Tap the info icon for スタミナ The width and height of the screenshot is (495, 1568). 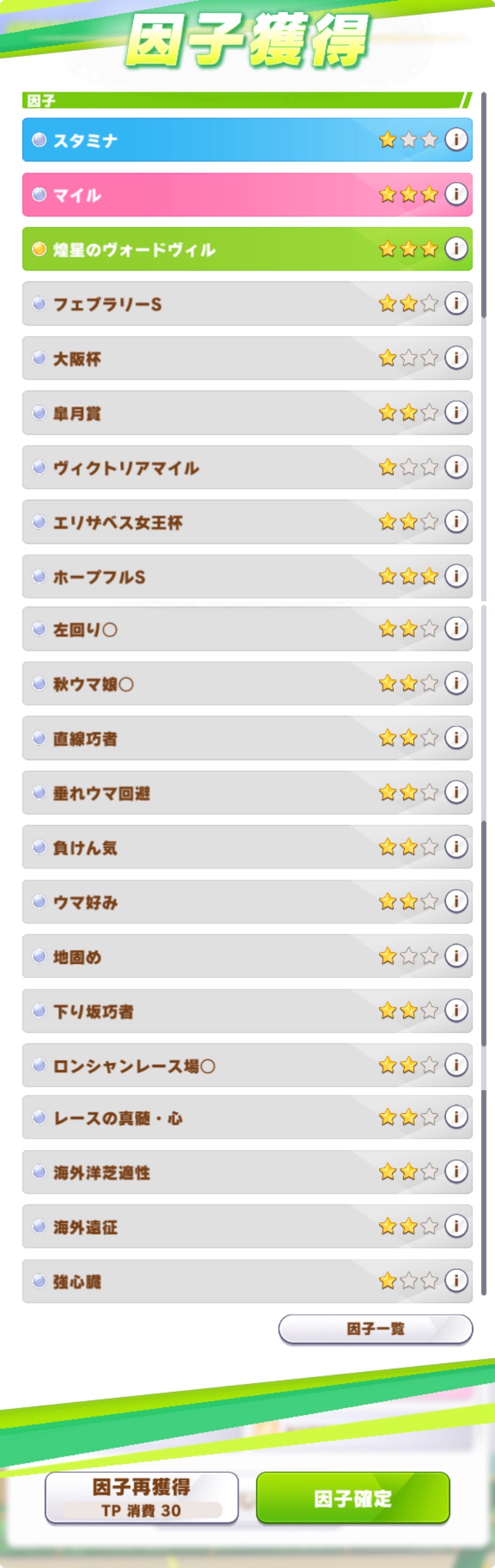coord(456,139)
